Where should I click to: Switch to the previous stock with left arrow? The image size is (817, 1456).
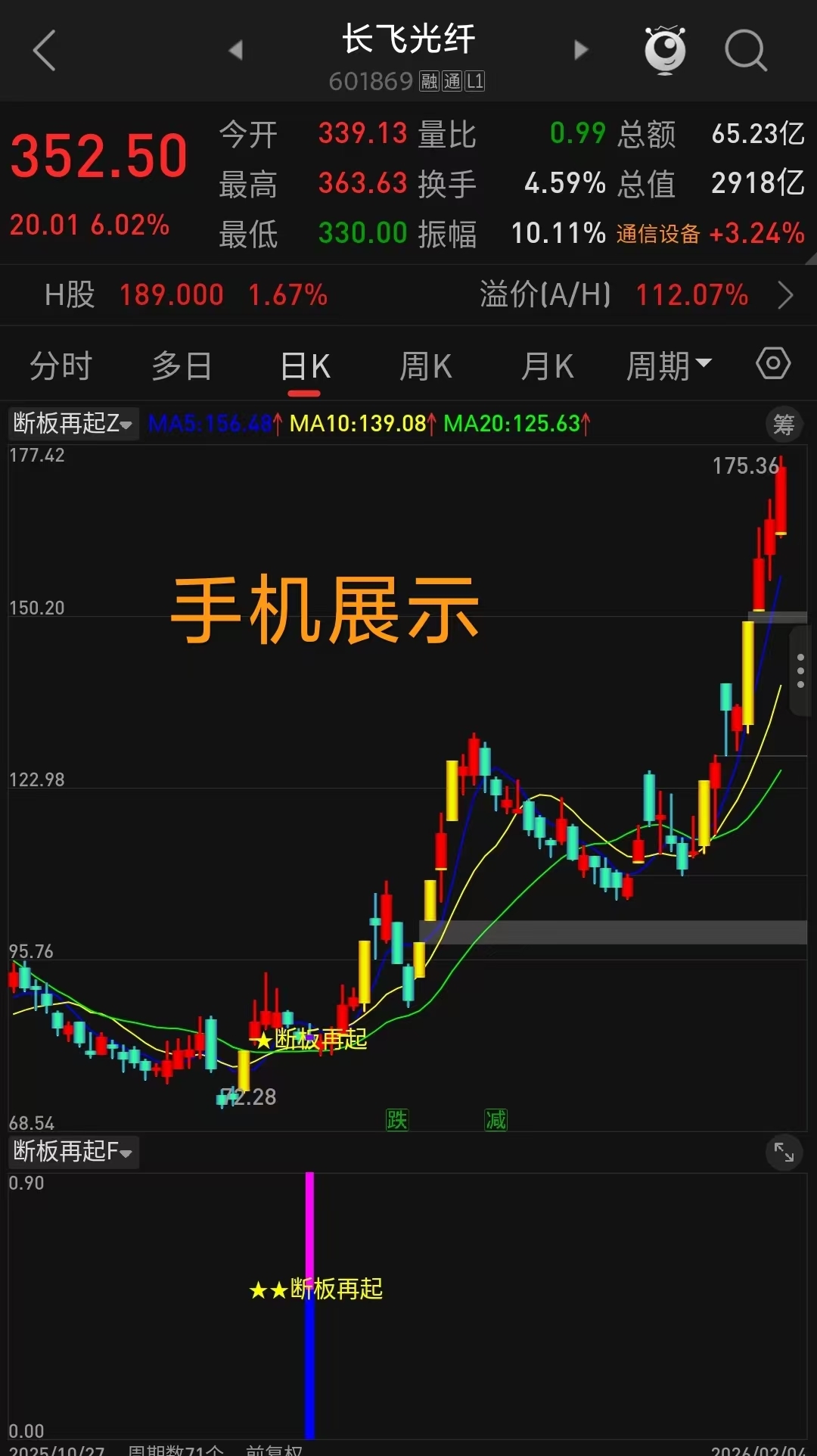coord(236,51)
